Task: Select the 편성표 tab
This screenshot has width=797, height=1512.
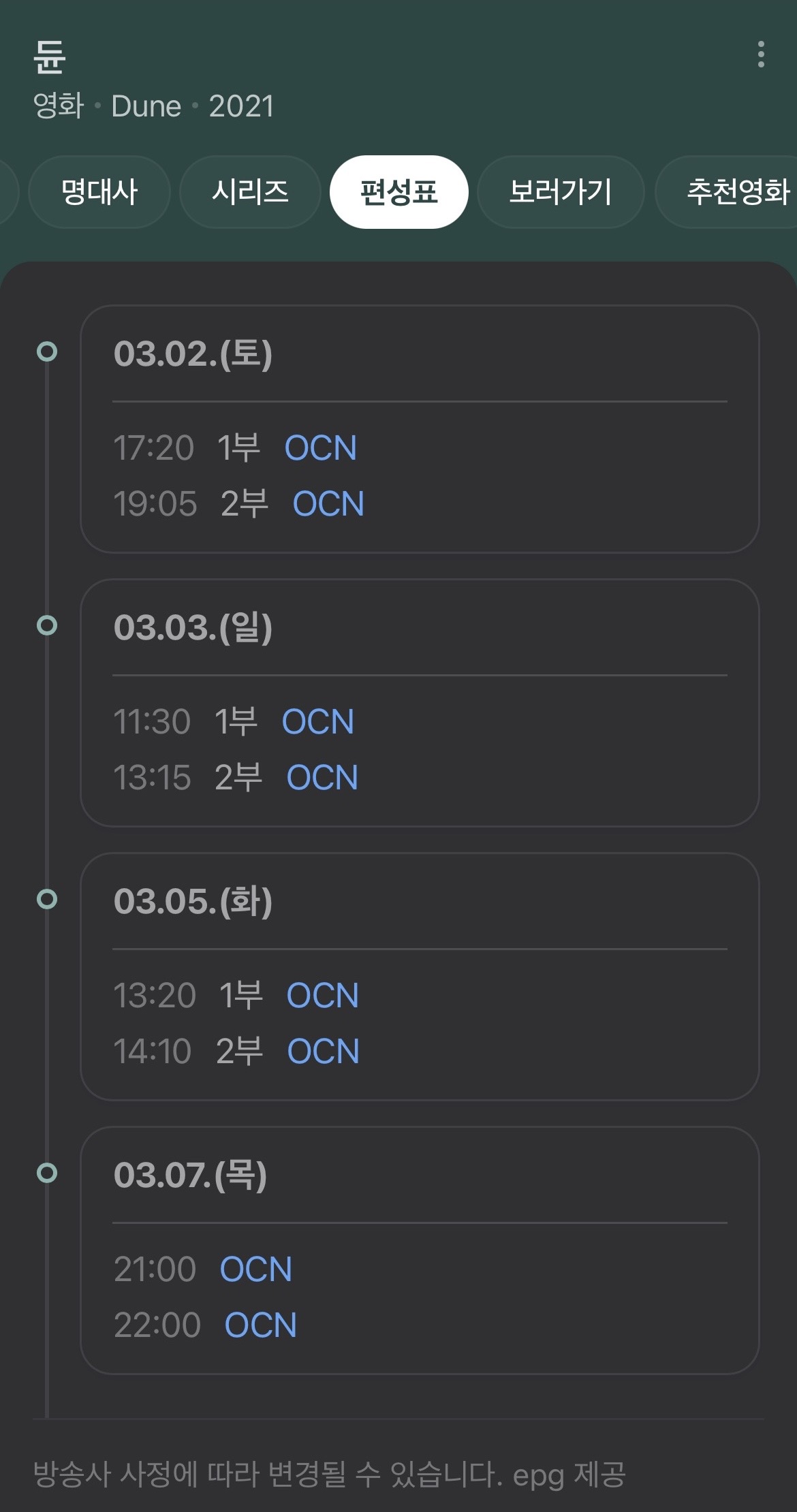Action: pyautogui.click(x=398, y=192)
